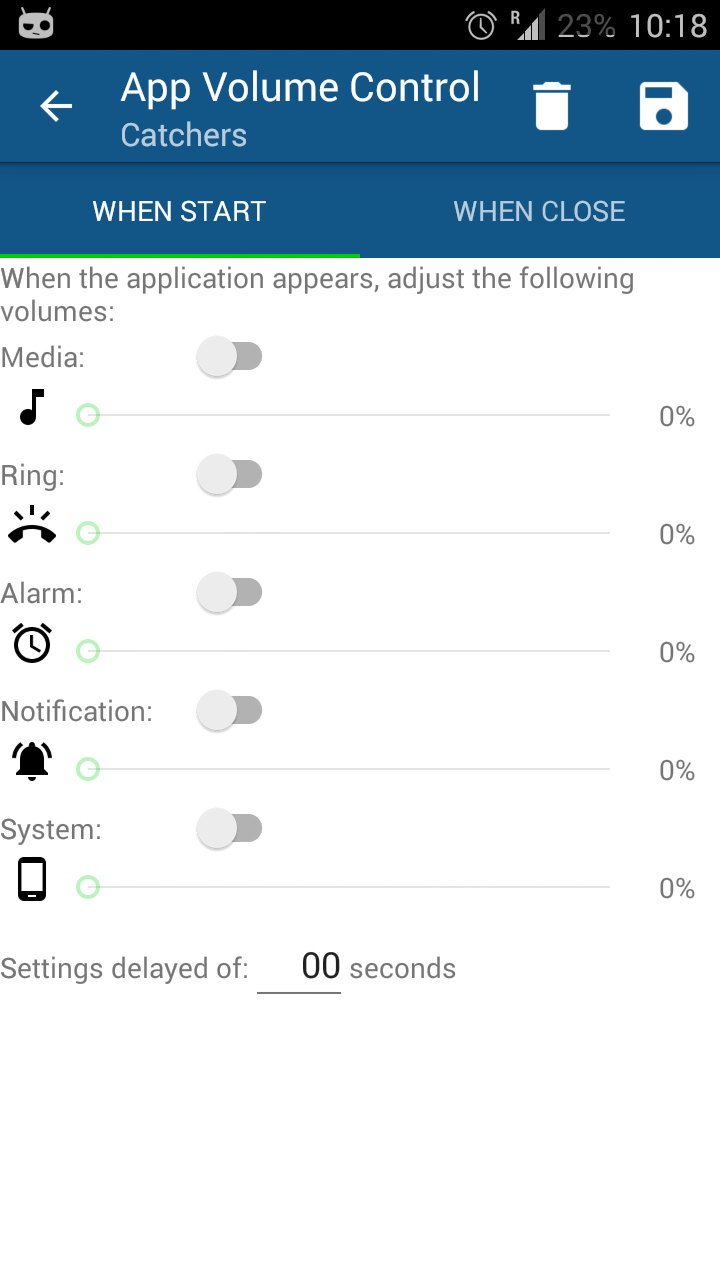Enable the Notification volume switch

230,710
